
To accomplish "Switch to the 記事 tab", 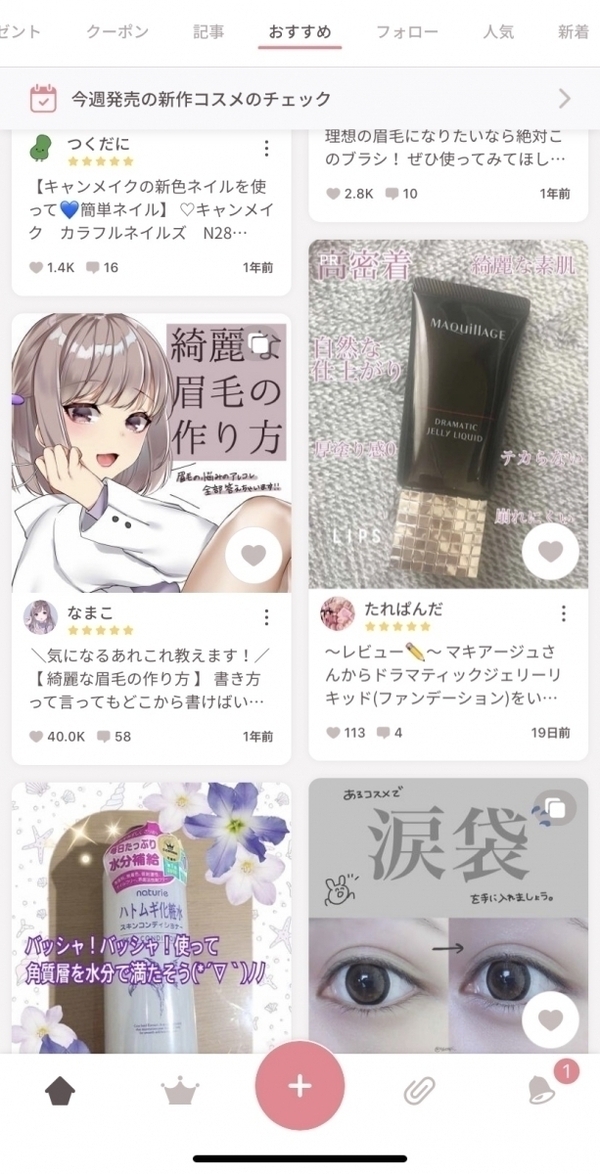I will [209, 32].
